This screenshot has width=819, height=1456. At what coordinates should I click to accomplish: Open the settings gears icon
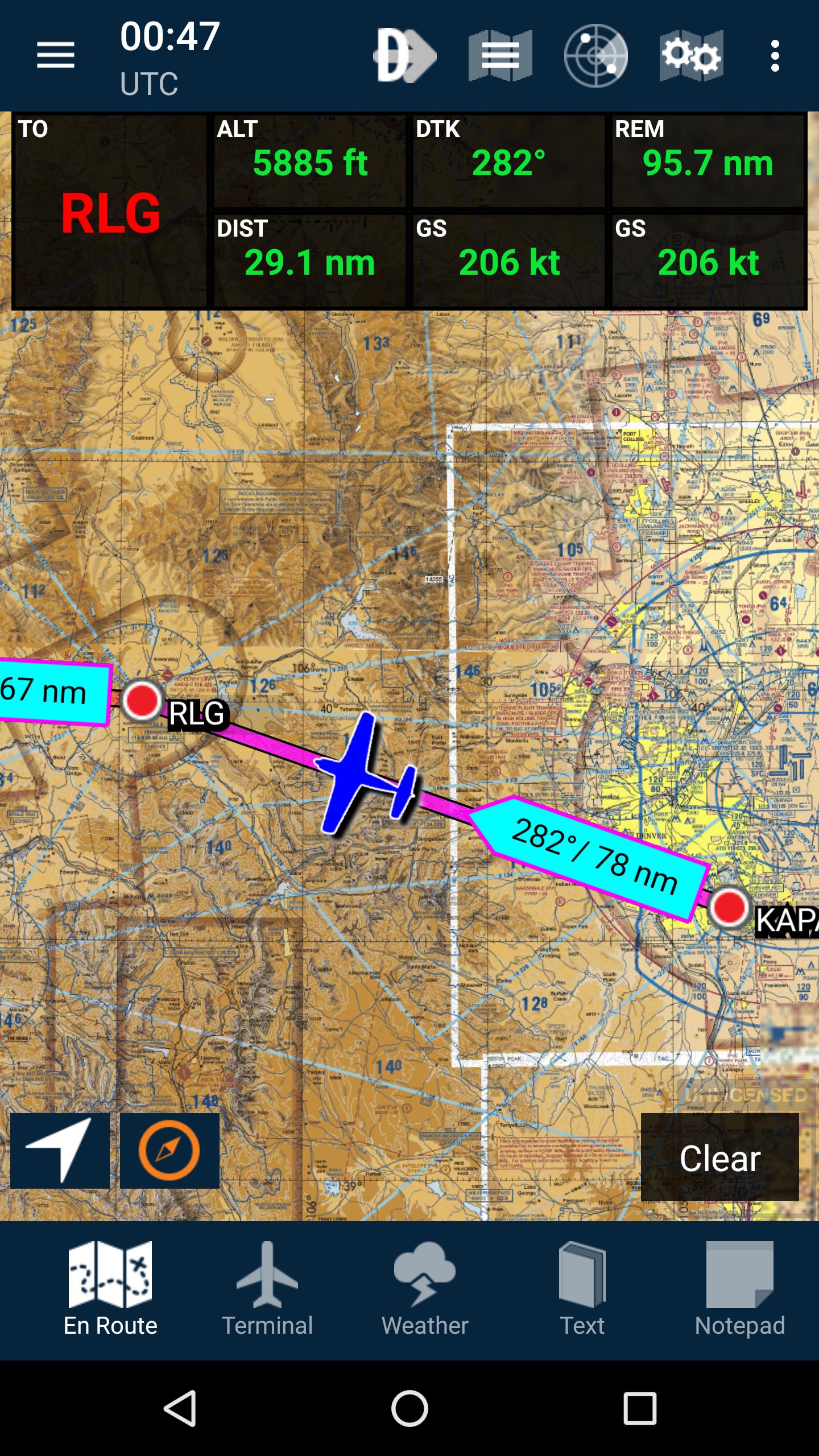point(691,56)
